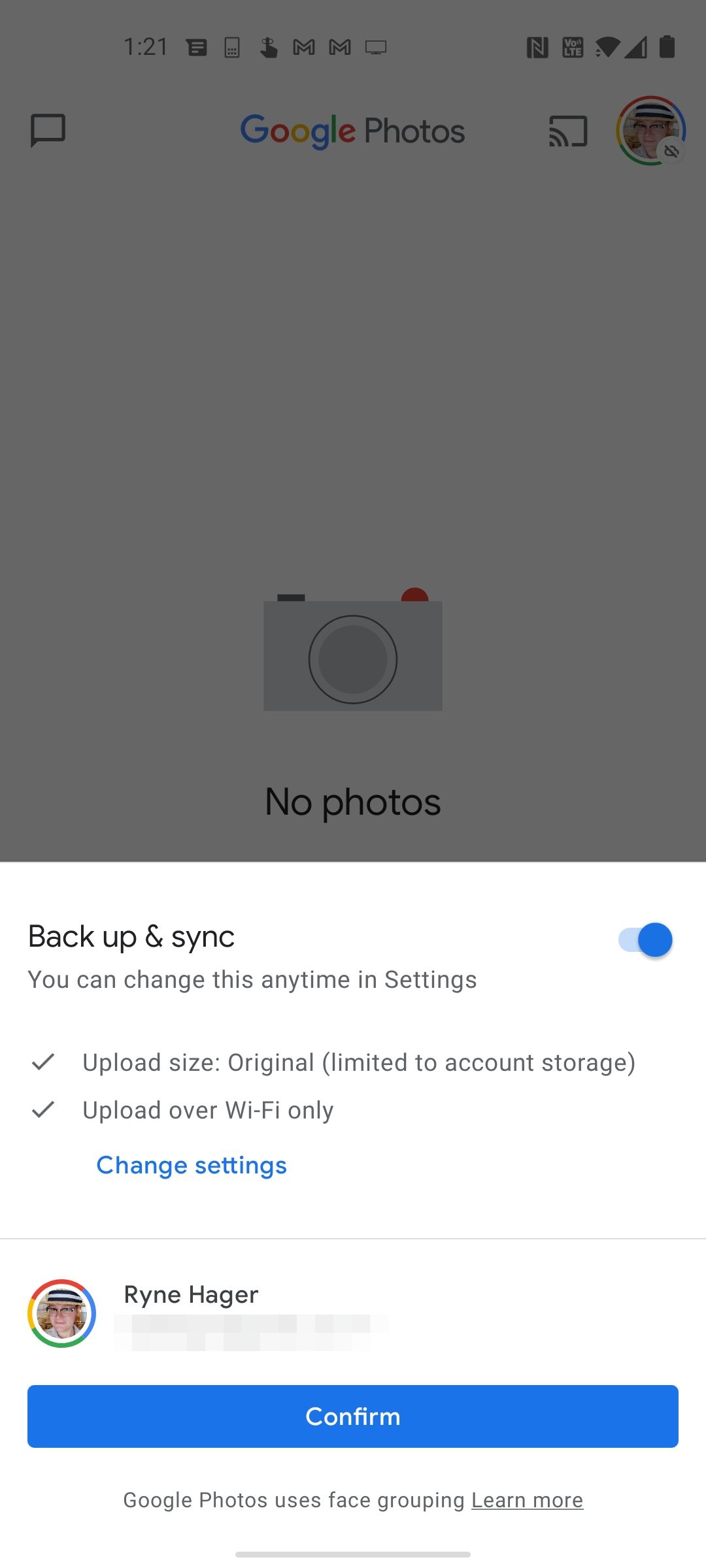Image resolution: width=706 pixels, height=1568 pixels.
Task: Open the Cast icon to cast photos
Action: pos(567,130)
